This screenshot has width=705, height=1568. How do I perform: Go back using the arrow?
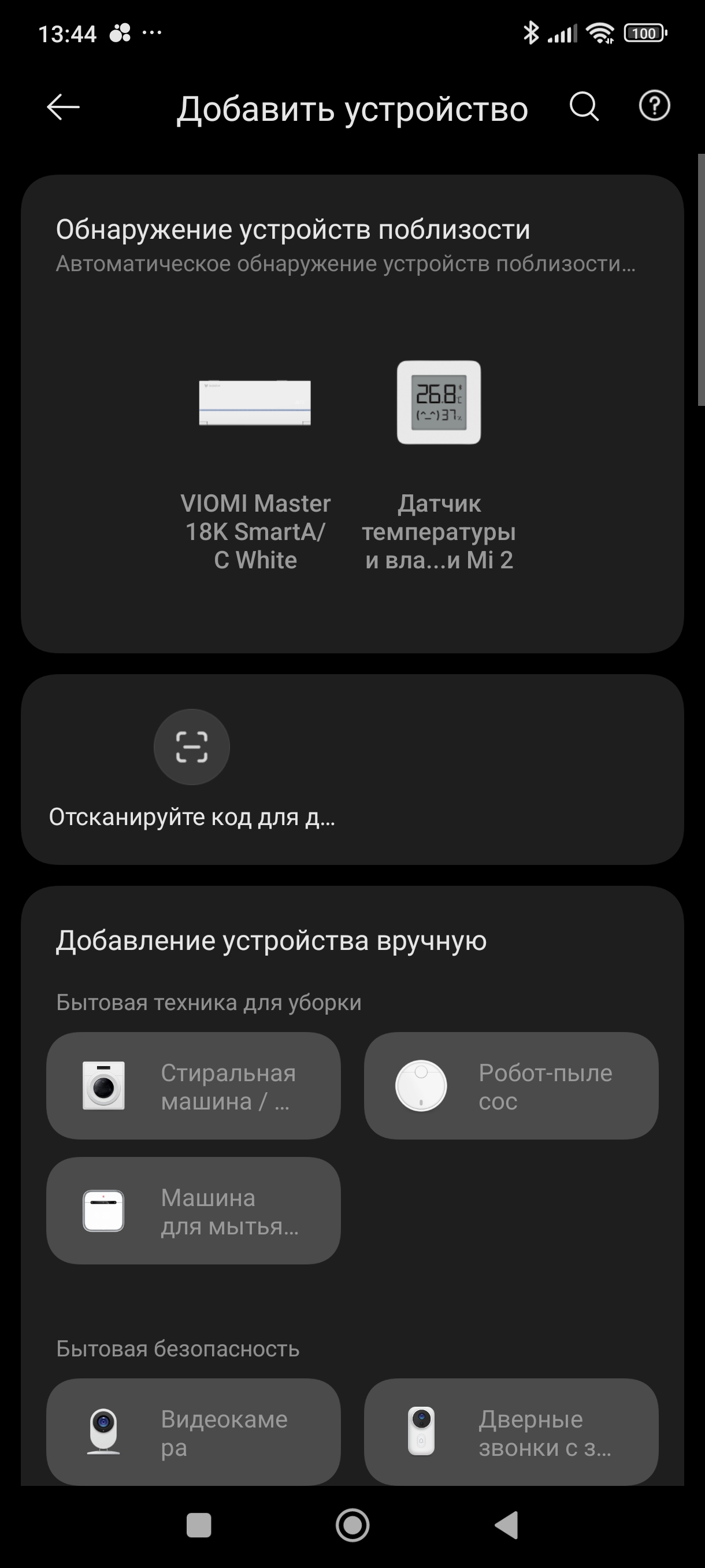(x=63, y=108)
